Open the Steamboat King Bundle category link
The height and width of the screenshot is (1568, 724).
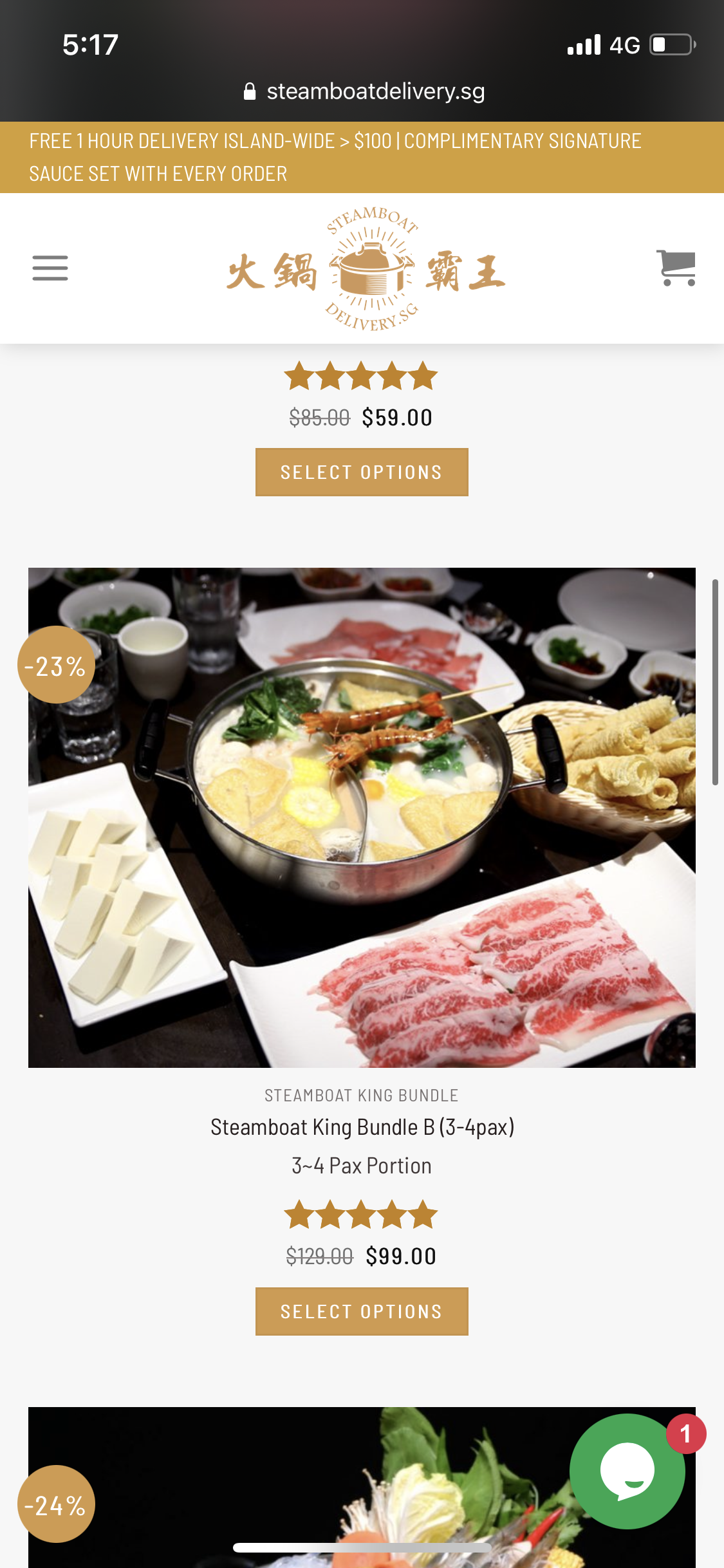click(362, 1095)
